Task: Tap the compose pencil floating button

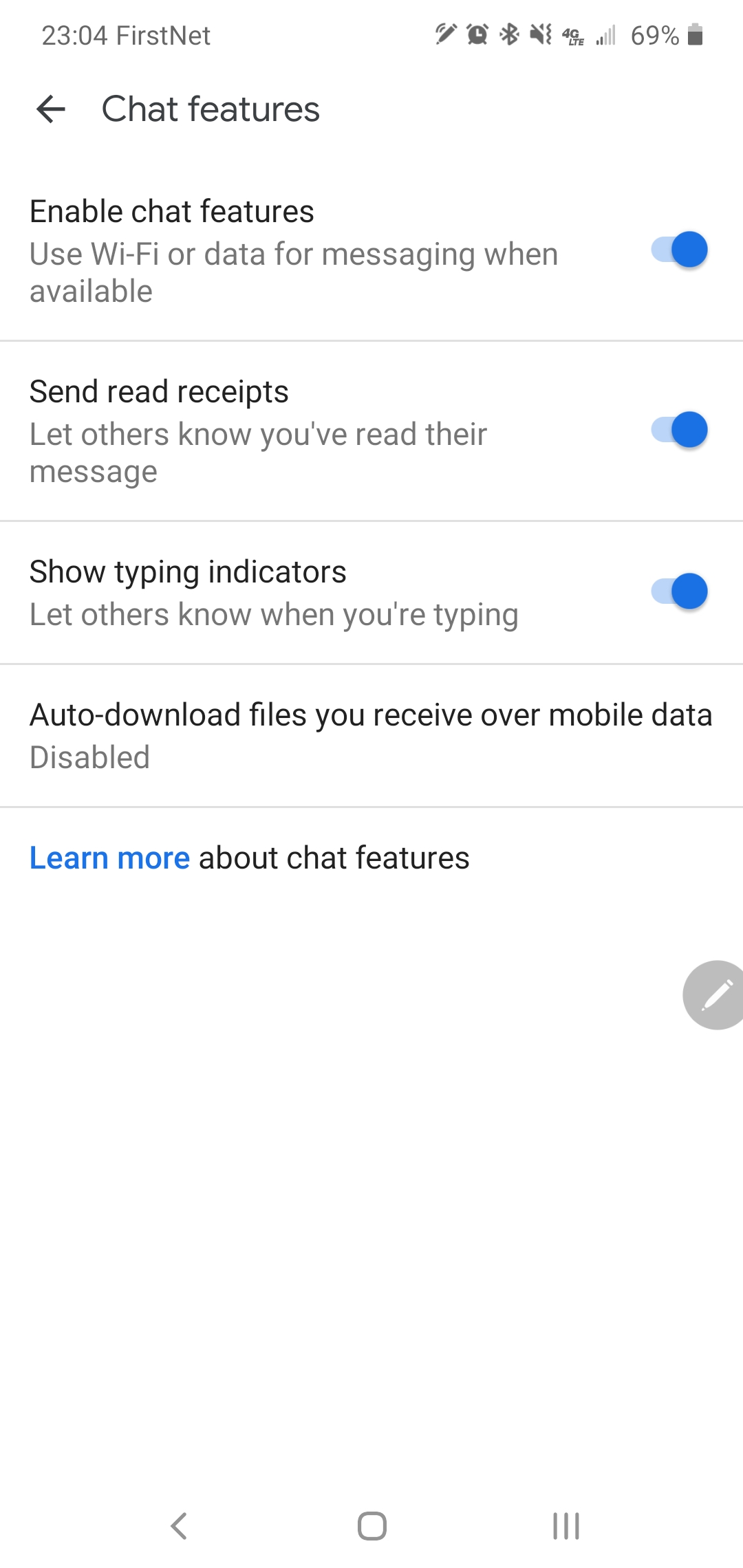Action: (713, 996)
